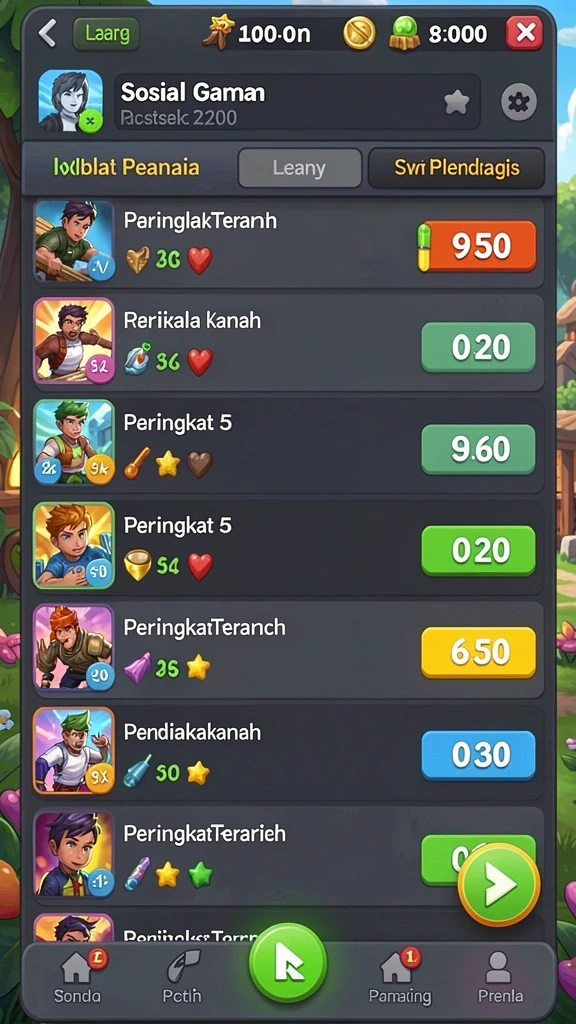Tap the green Laarg button
This screenshot has height=1024, width=576.
[106, 33]
